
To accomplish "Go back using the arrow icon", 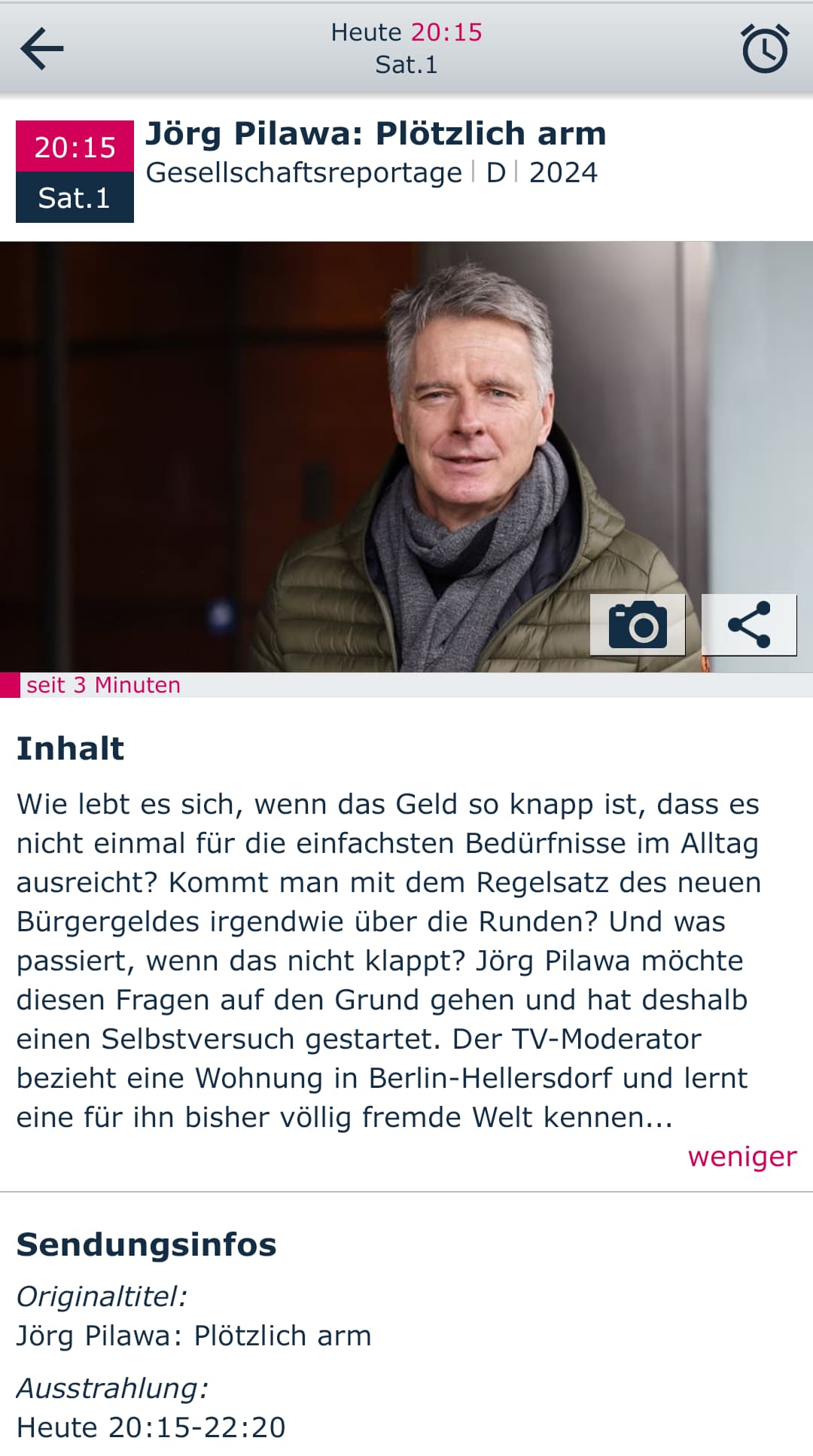I will point(42,49).
